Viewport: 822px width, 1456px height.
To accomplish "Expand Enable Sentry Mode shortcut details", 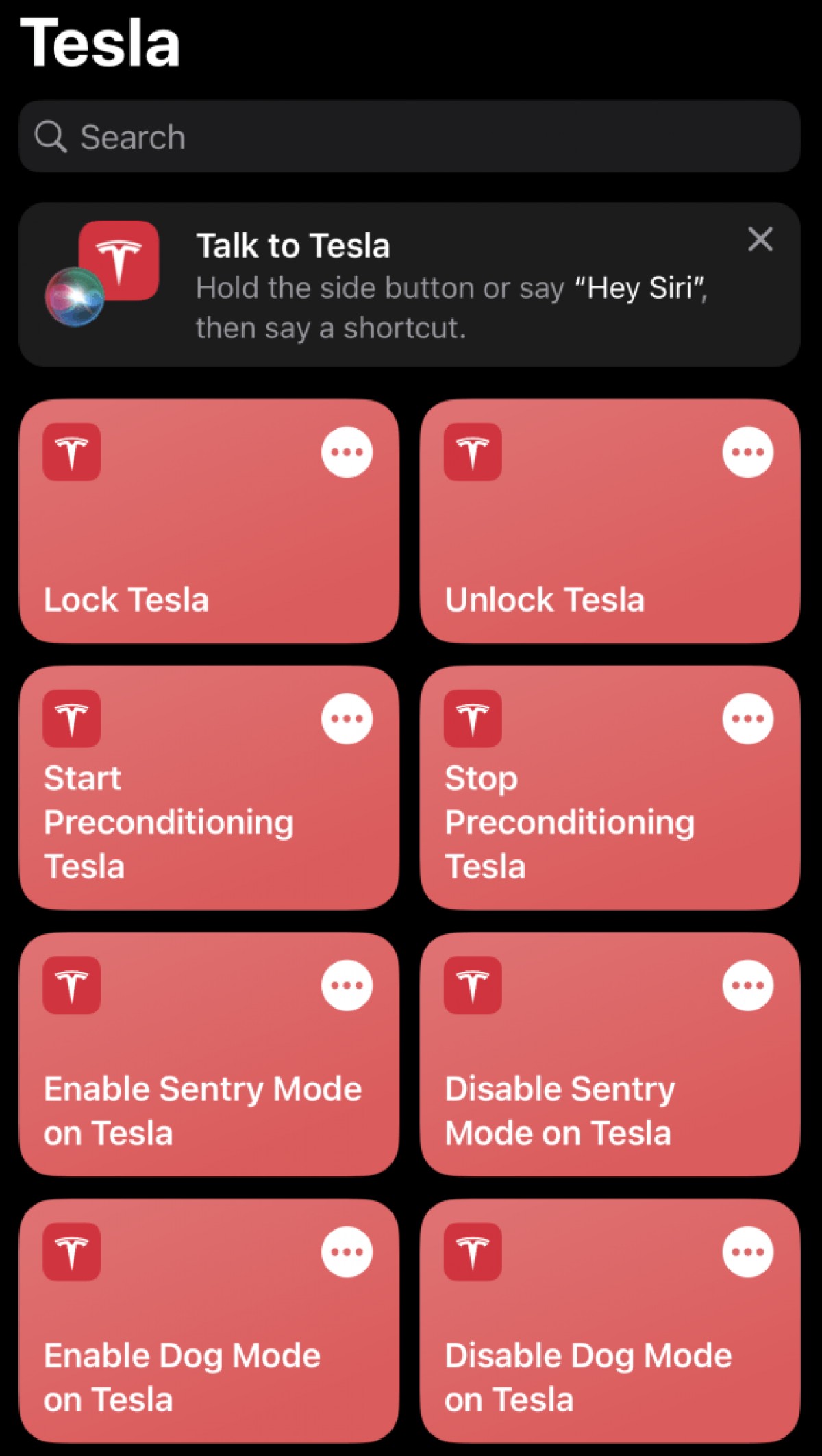I will coord(347,985).
